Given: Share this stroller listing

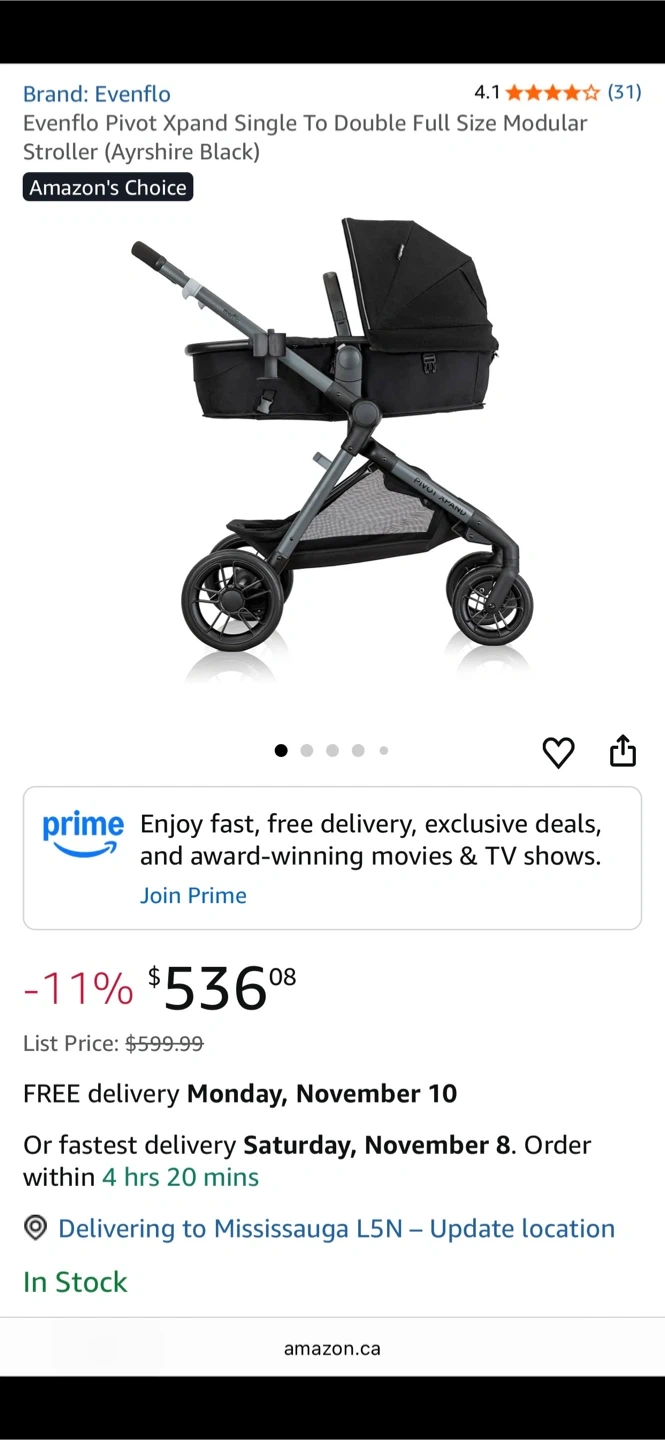Looking at the screenshot, I should (x=623, y=751).
